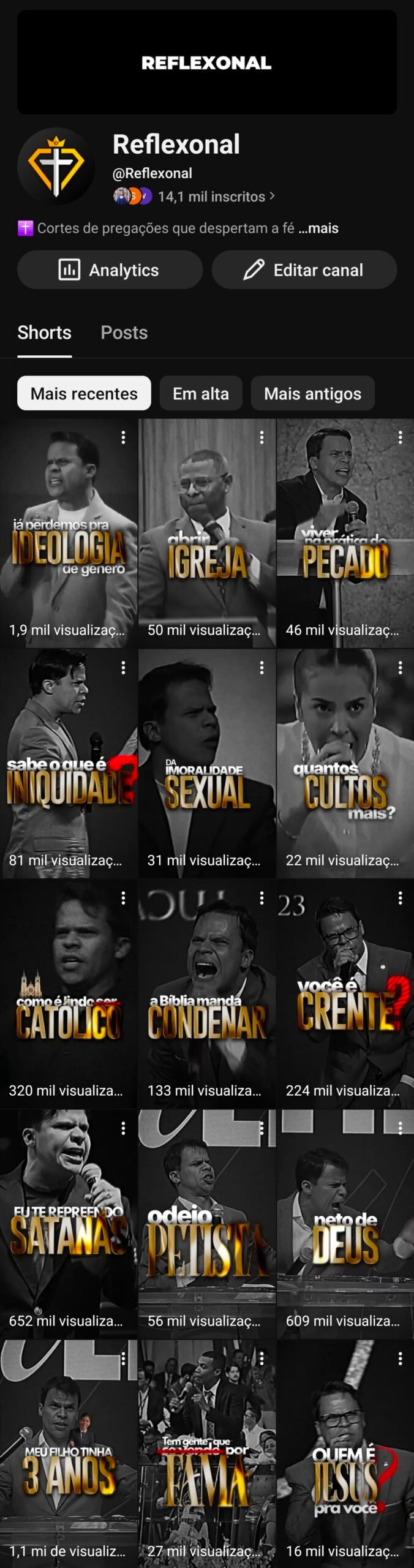Select the Shorts tab
The image size is (414, 1568).
pyautogui.click(x=44, y=333)
